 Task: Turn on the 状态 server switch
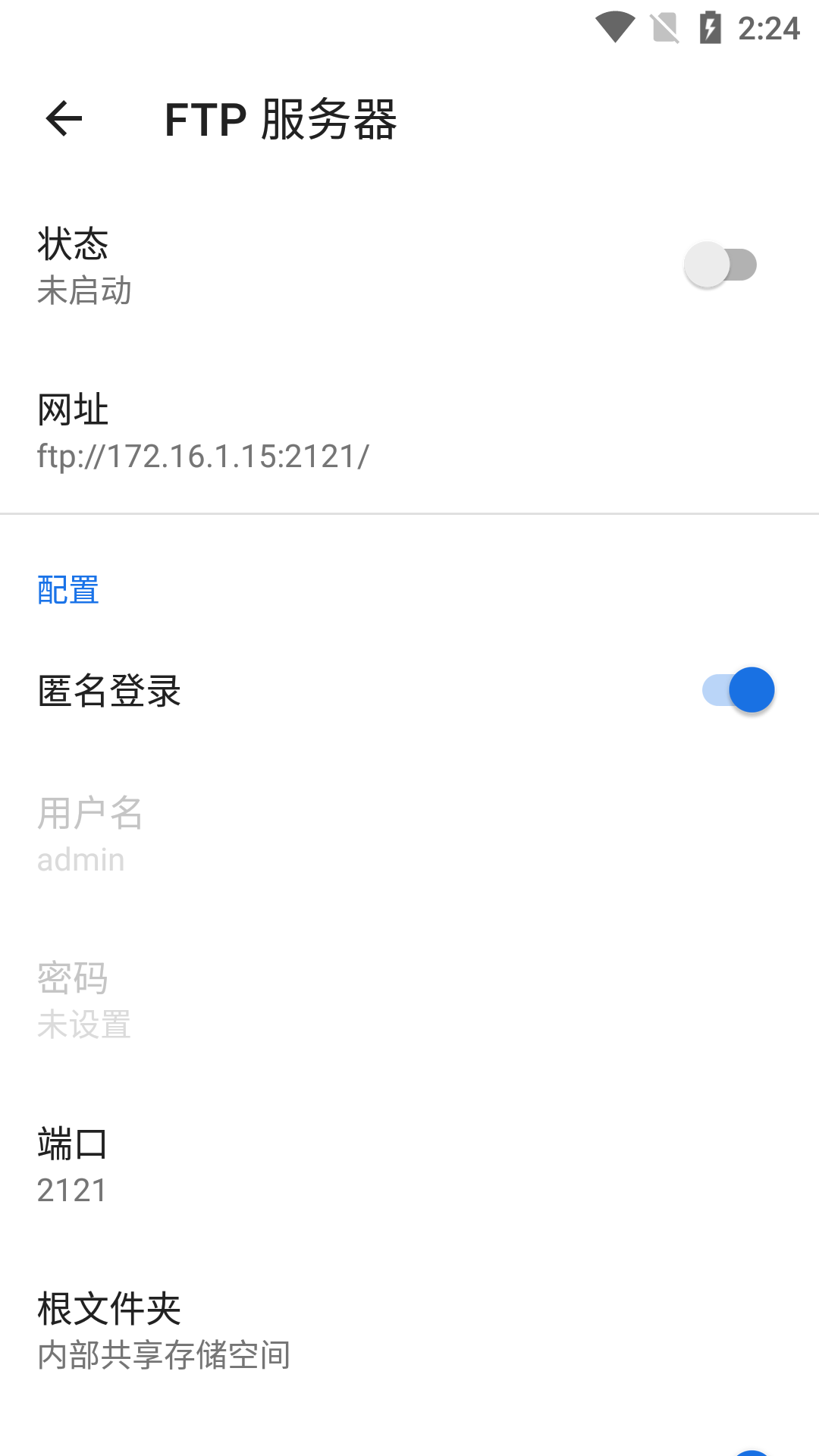pos(720,265)
